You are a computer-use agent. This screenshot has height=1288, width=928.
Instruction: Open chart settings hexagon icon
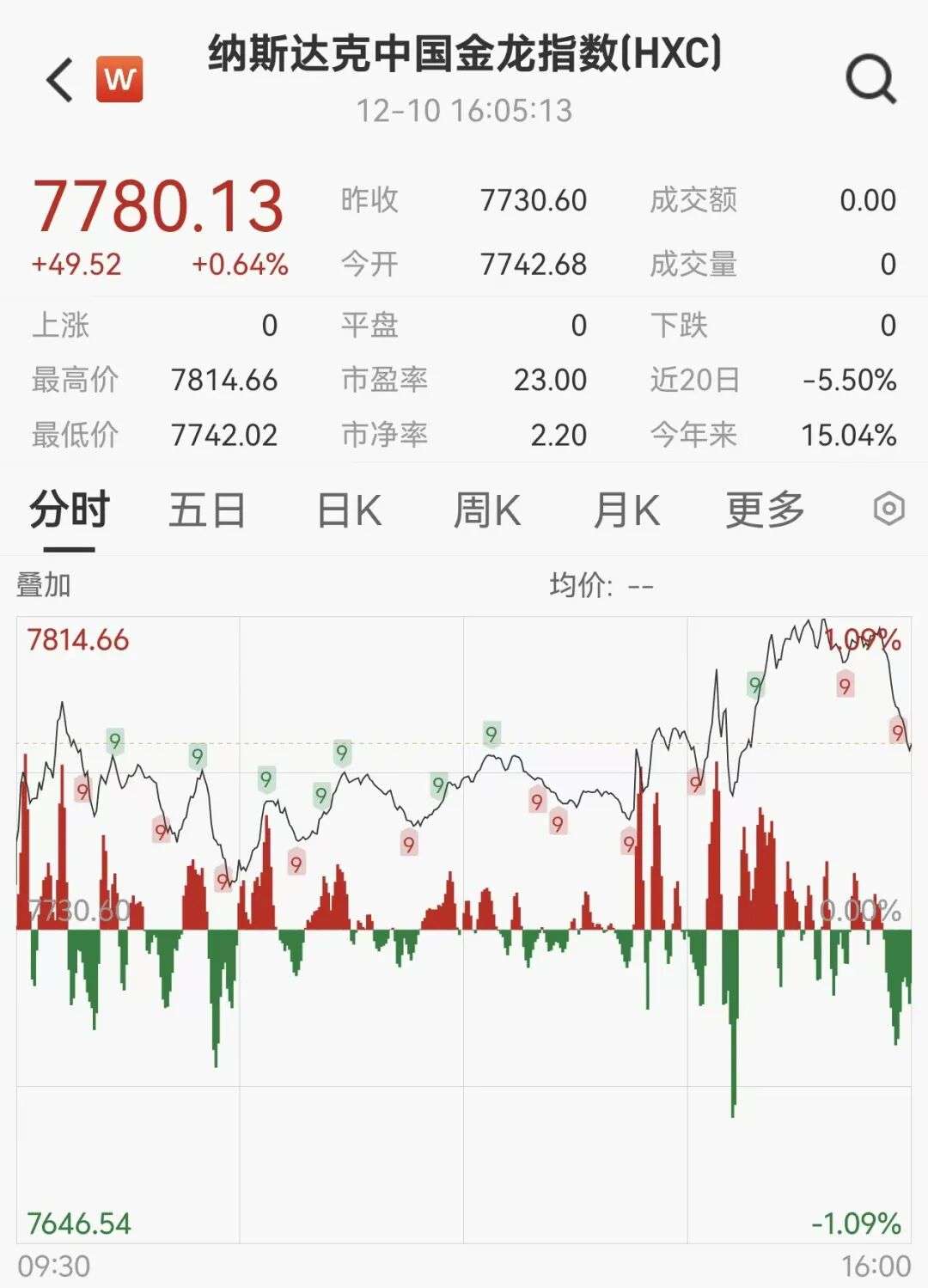pos(888,510)
